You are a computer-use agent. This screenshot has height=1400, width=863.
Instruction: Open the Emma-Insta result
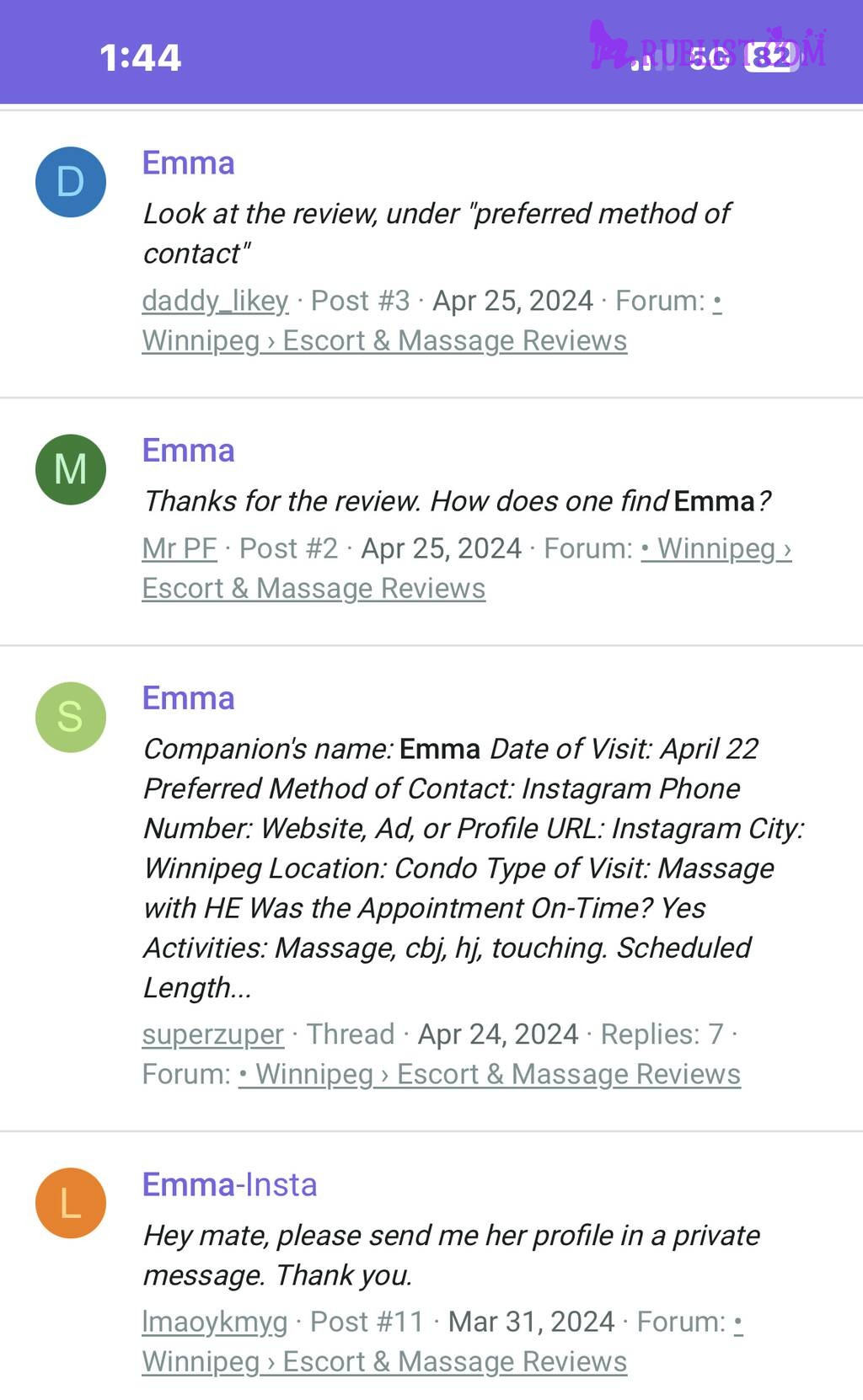pyautogui.click(x=229, y=1184)
